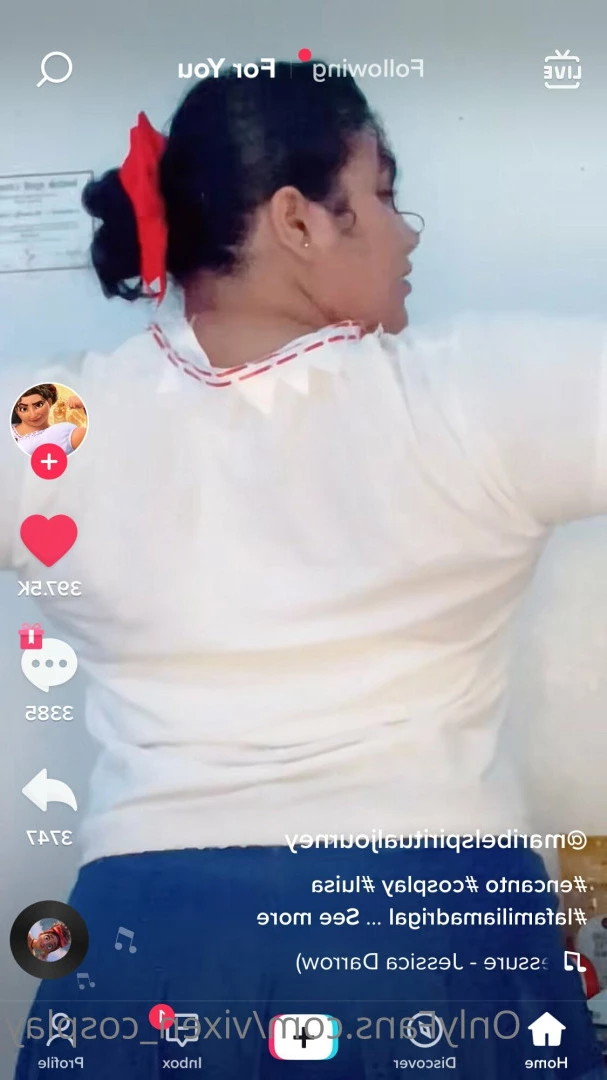The width and height of the screenshot is (607, 1080).
Task: Open the LIVE streams icon
Action: [562, 70]
